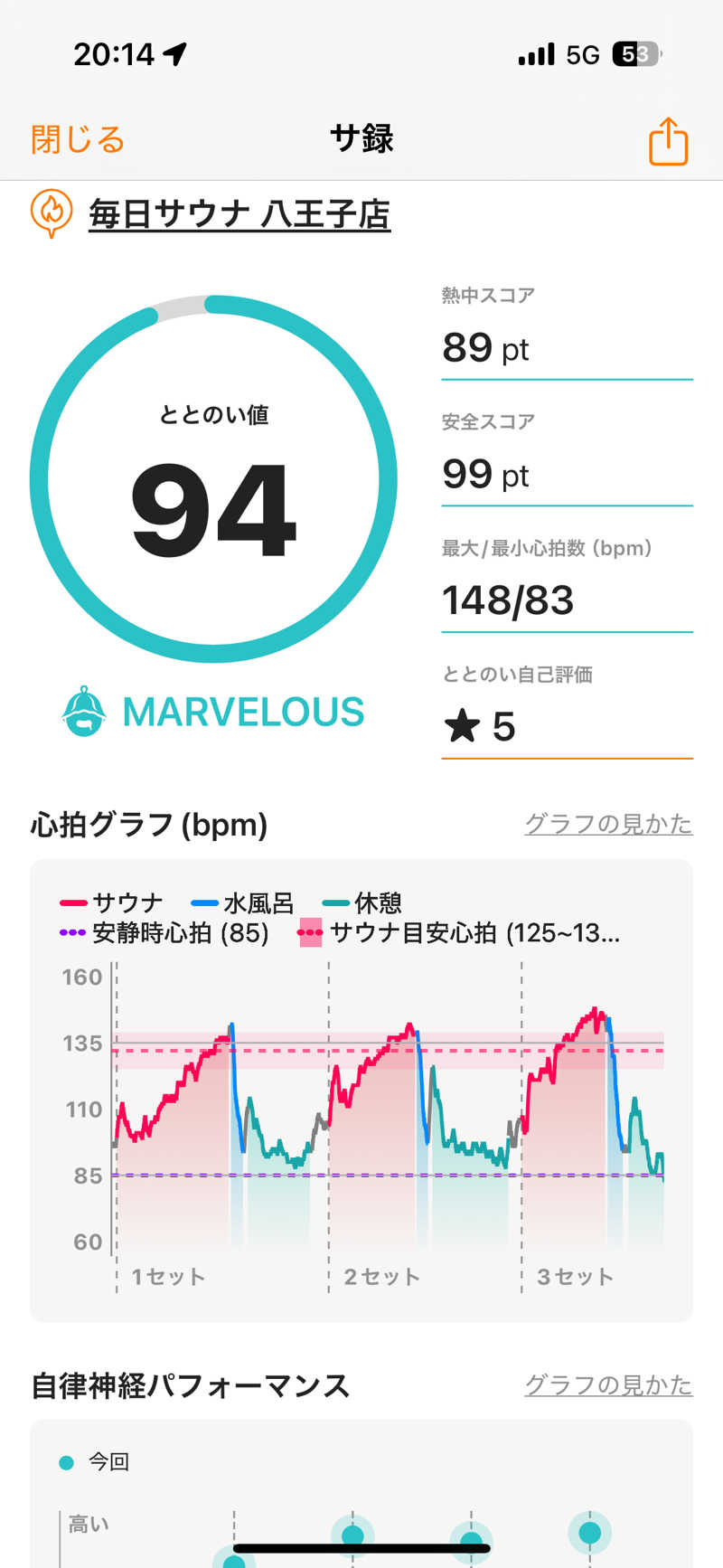Tap 閉じる to close this record
Image resolution: width=723 pixels, height=1568 pixels.
point(78,140)
